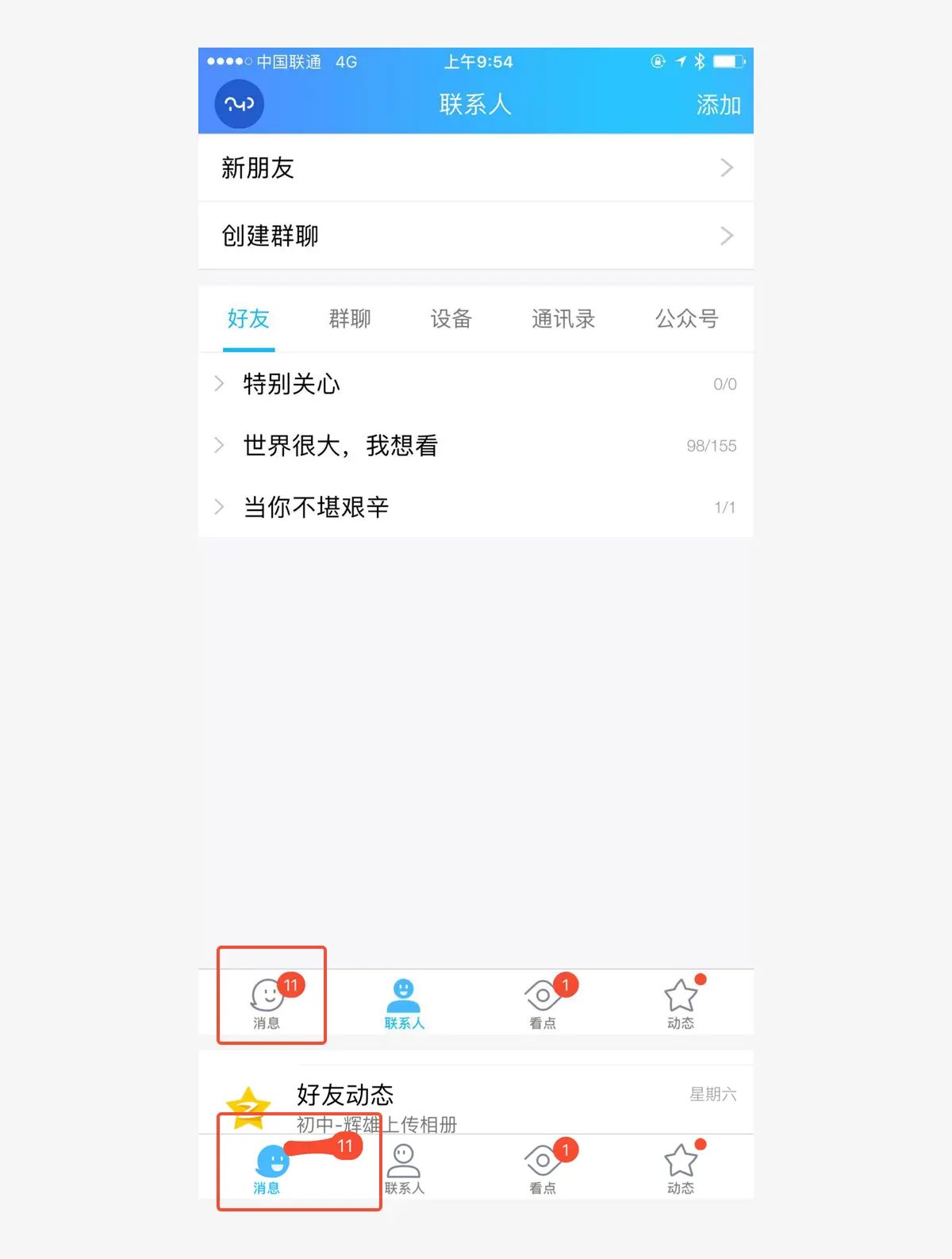Open the 新朋友 row
Viewport: 952px width, 1259px height.
click(x=476, y=168)
